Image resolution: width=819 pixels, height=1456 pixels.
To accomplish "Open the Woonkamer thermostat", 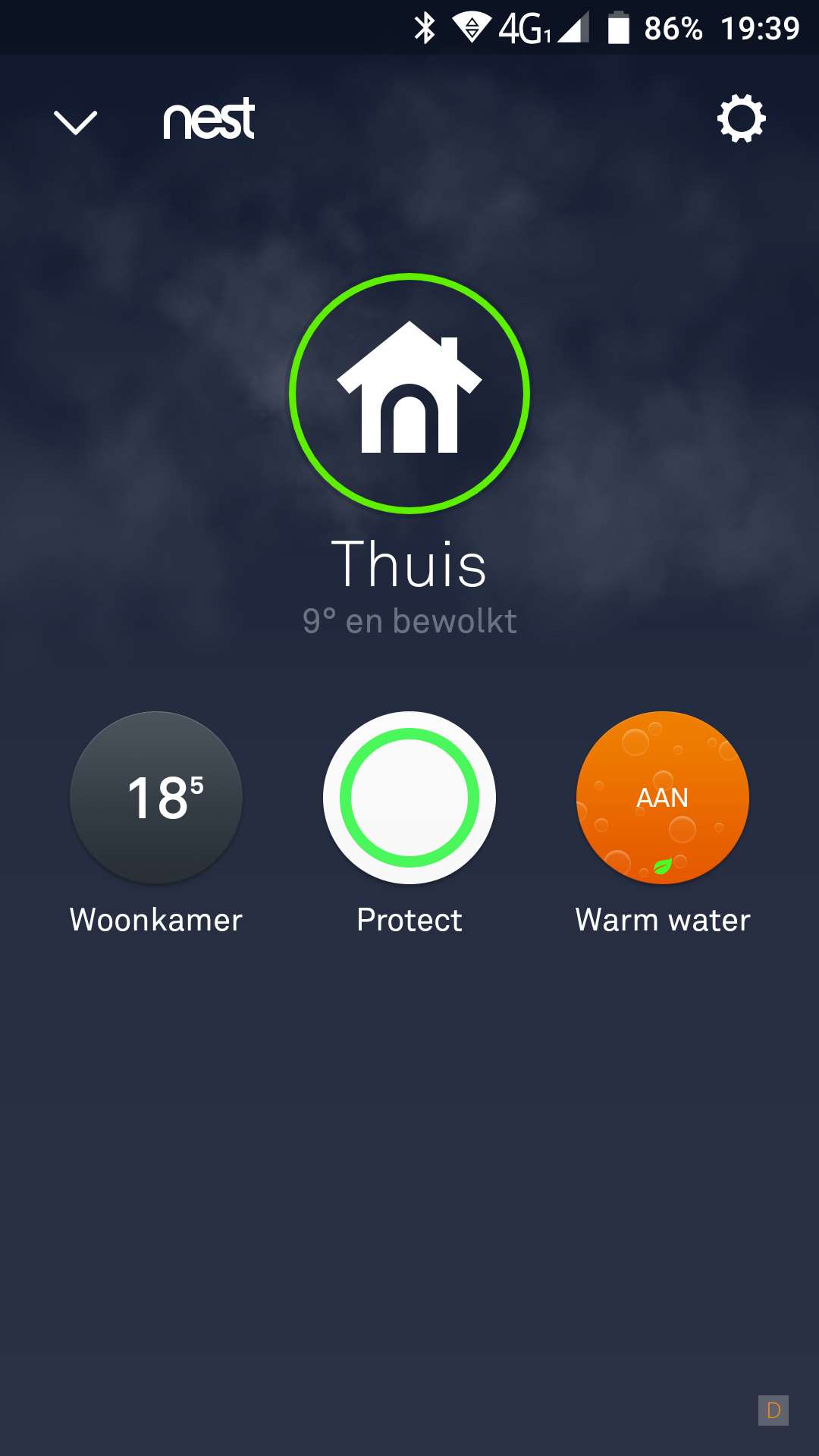I will click(x=156, y=798).
